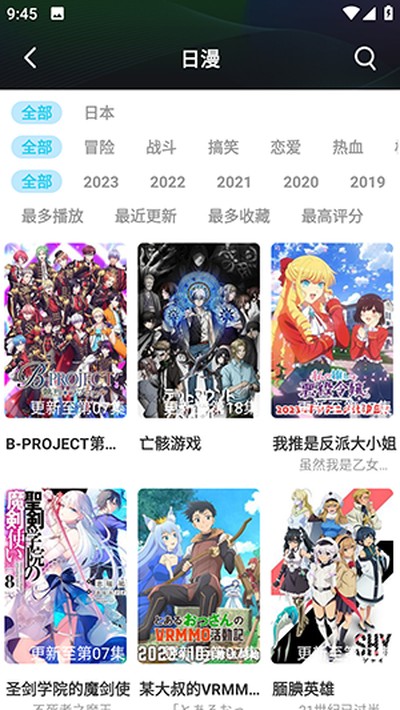Select the 日本 region filter

(99, 113)
